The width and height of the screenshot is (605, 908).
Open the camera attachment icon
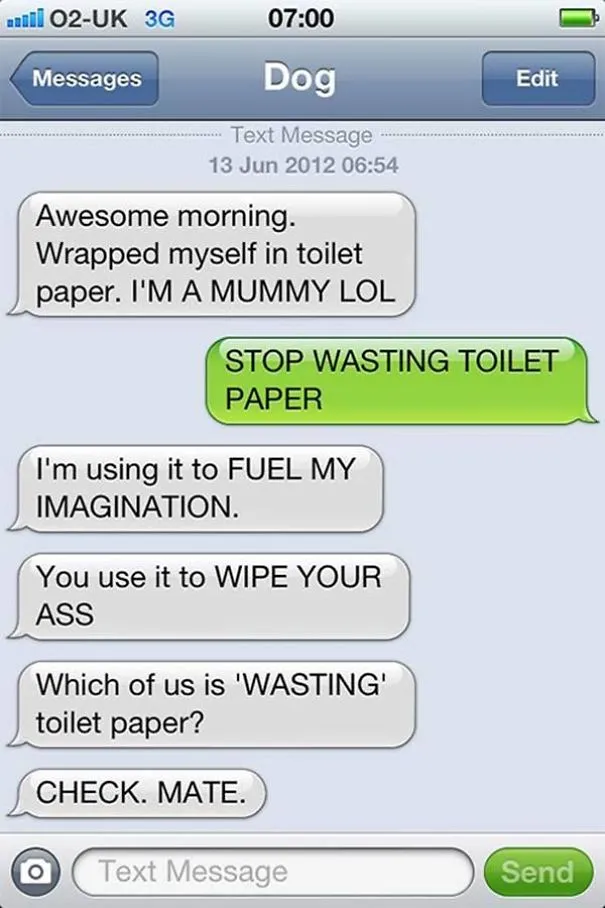pyautogui.click(x=35, y=871)
